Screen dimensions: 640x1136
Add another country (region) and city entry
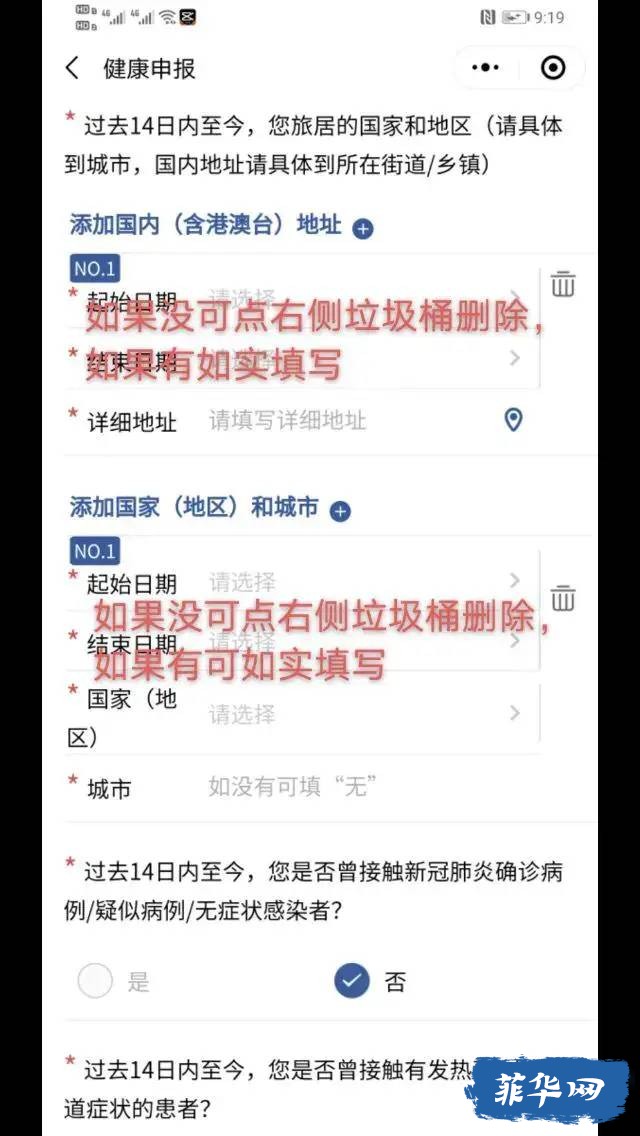(x=340, y=512)
